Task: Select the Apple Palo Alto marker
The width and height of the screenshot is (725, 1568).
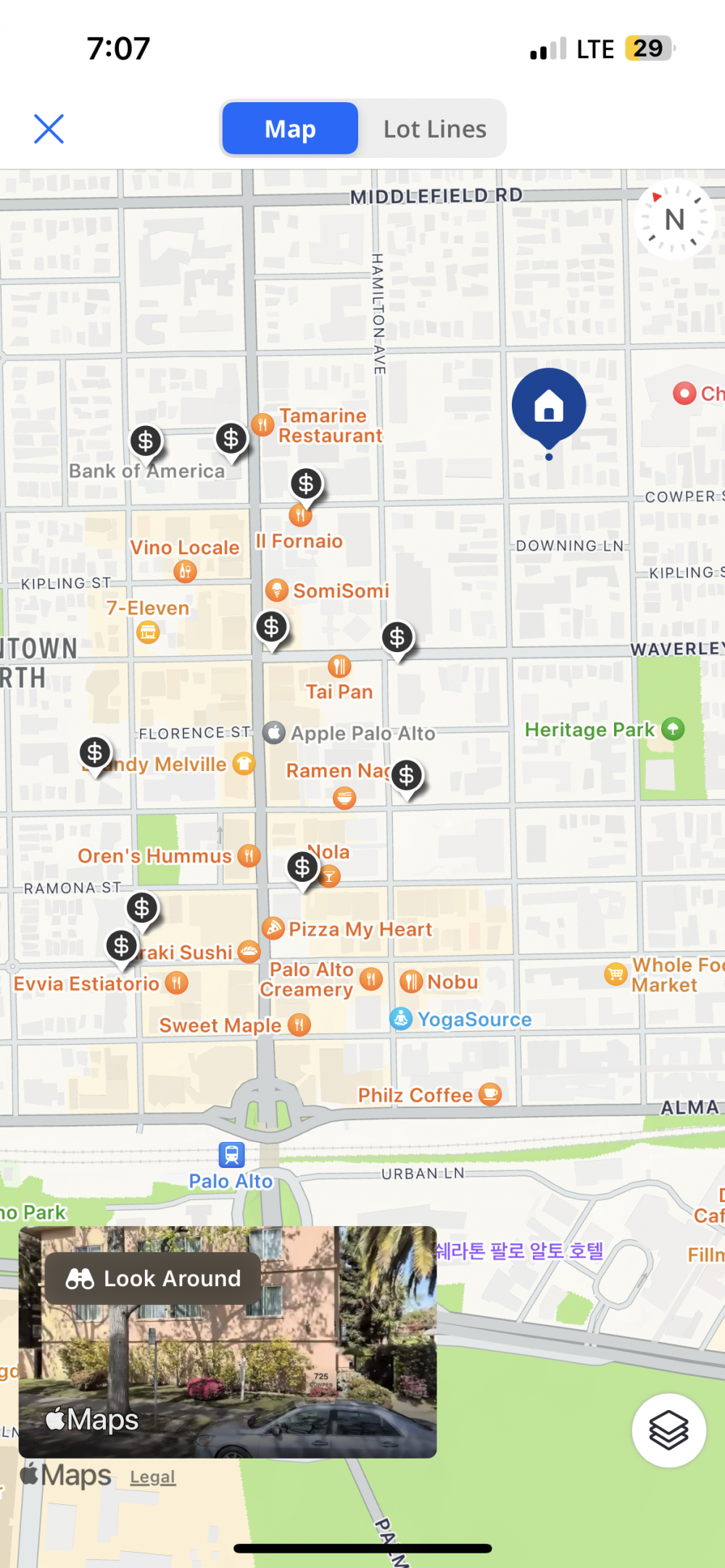Action: tap(274, 733)
